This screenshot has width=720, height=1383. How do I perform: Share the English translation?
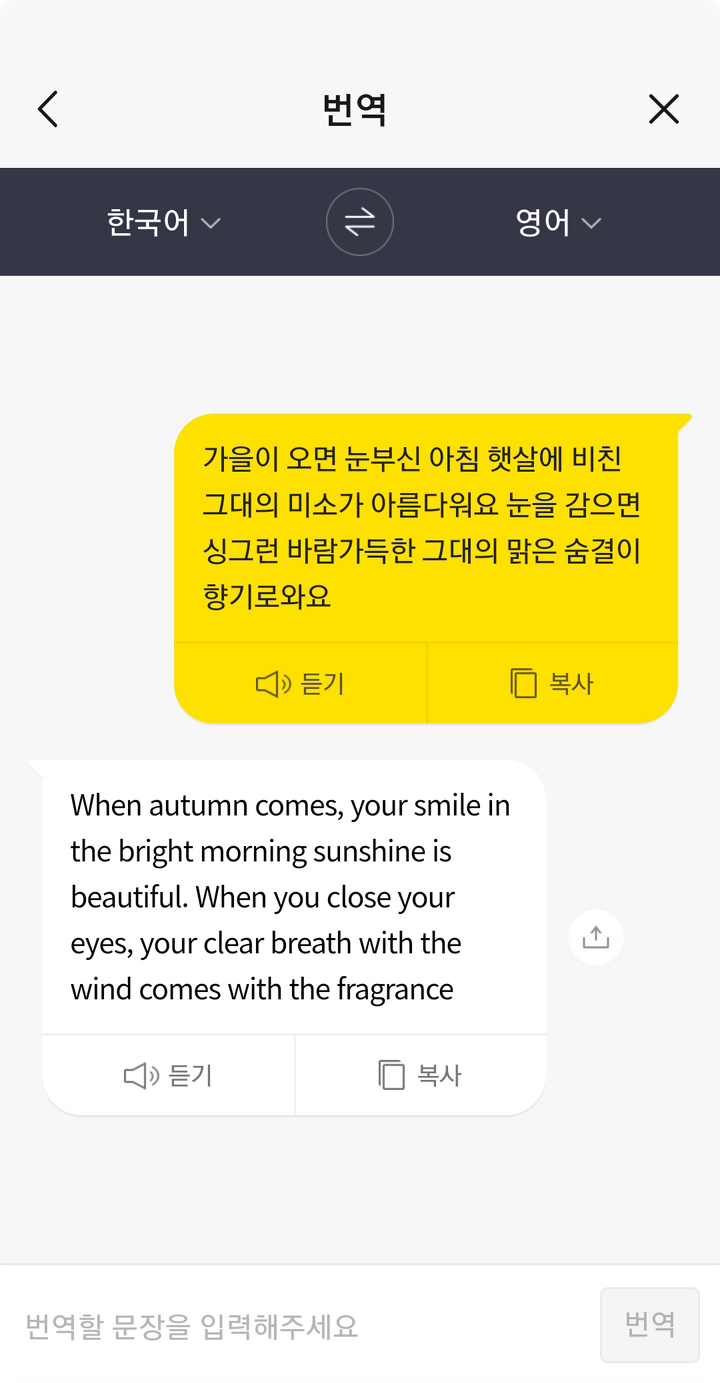click(596, 938)
